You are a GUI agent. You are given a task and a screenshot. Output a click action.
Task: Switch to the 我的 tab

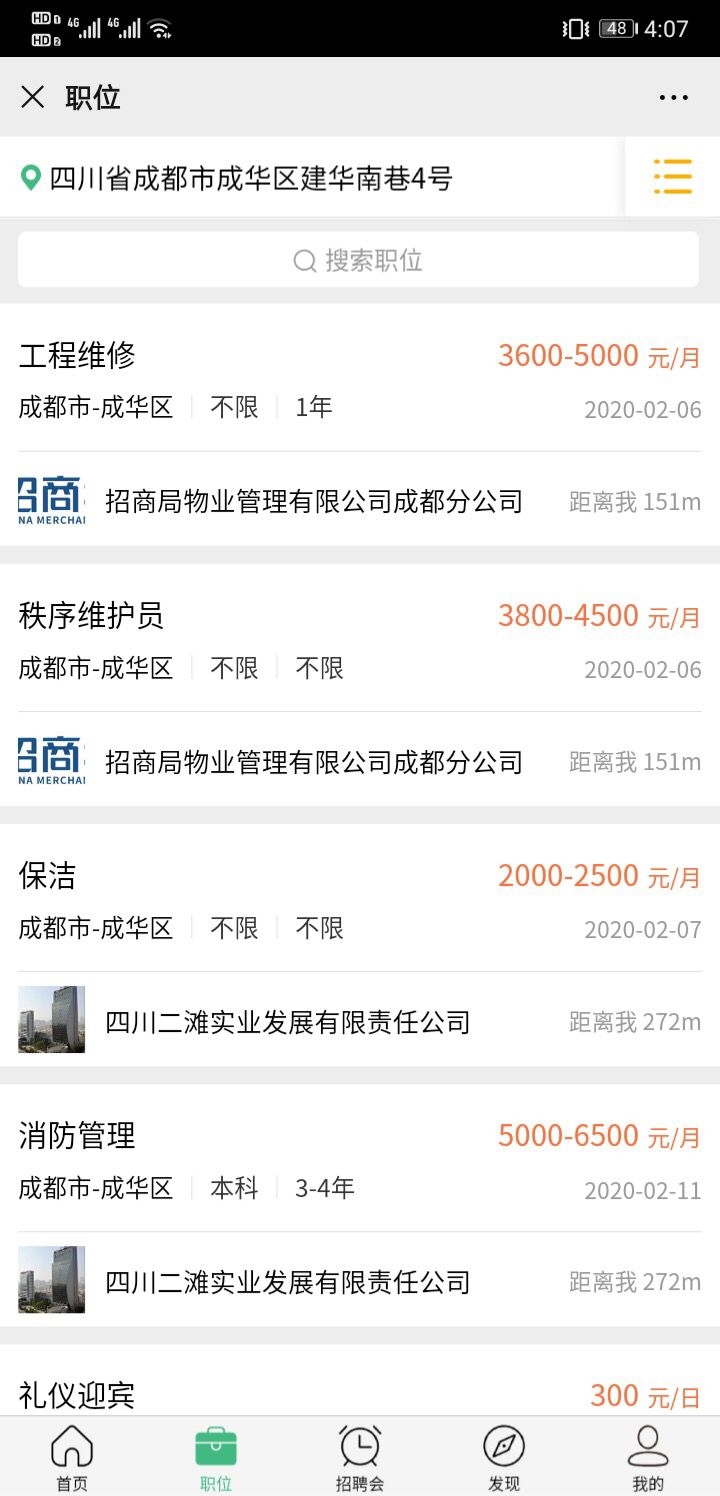pyautogui.click(x=648, y=1458)
